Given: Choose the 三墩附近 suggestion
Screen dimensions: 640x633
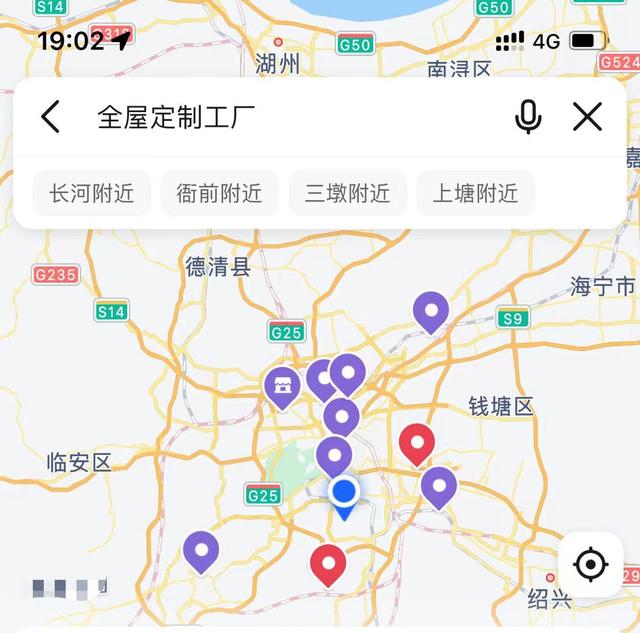Looking at the screenshot, I should coord(347,193).
